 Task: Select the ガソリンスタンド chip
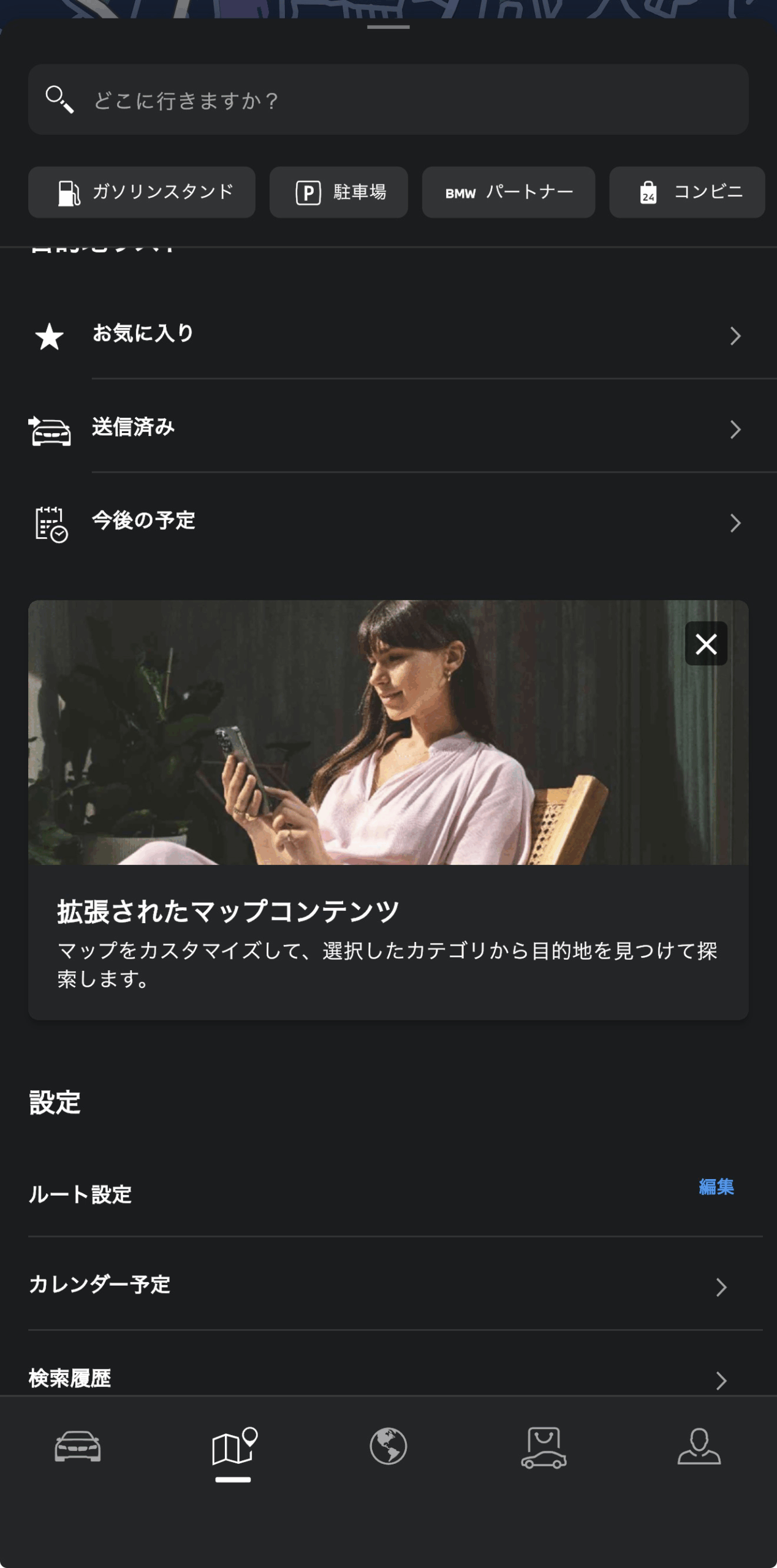[x=142, y=192]
